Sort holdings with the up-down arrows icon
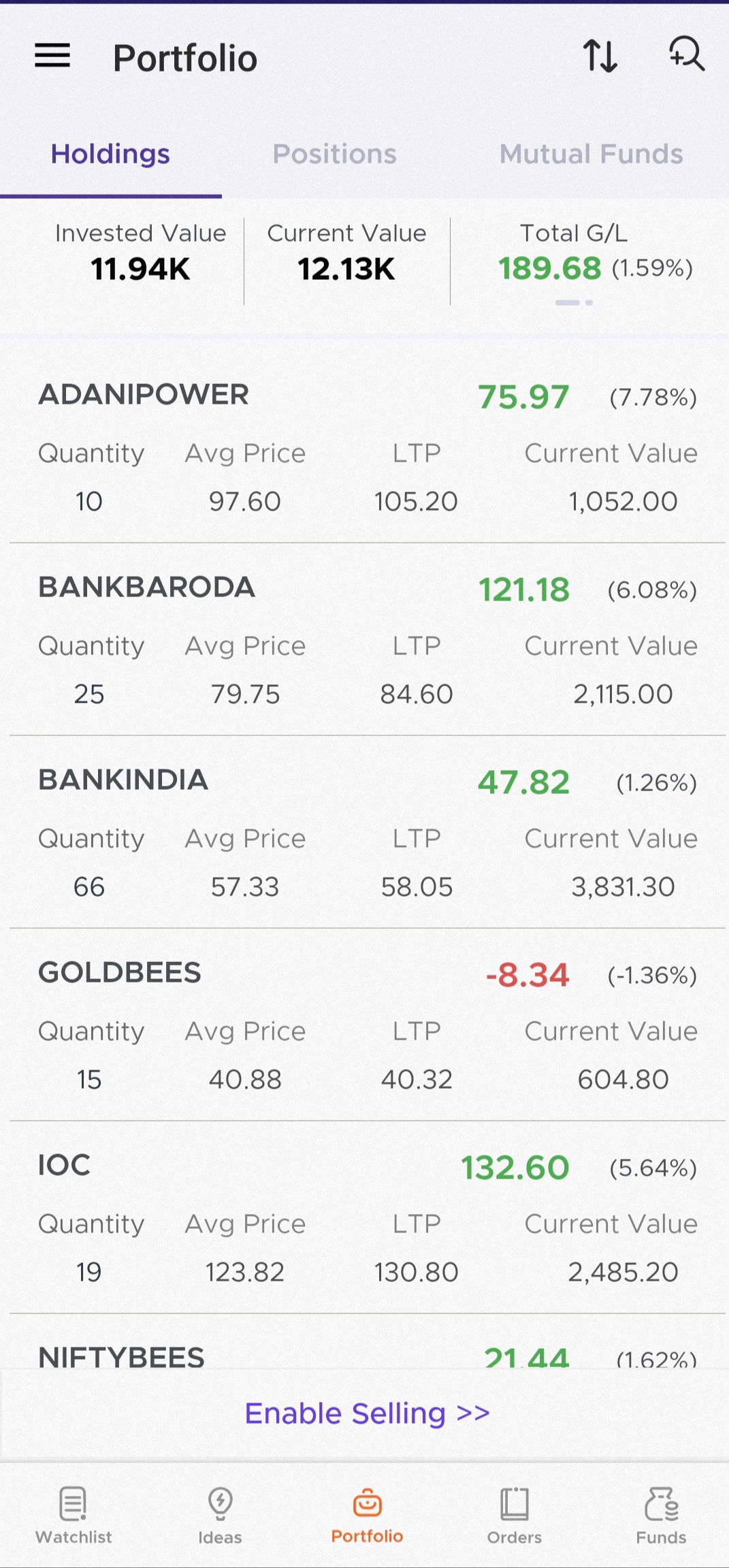 tap(600, 56)
